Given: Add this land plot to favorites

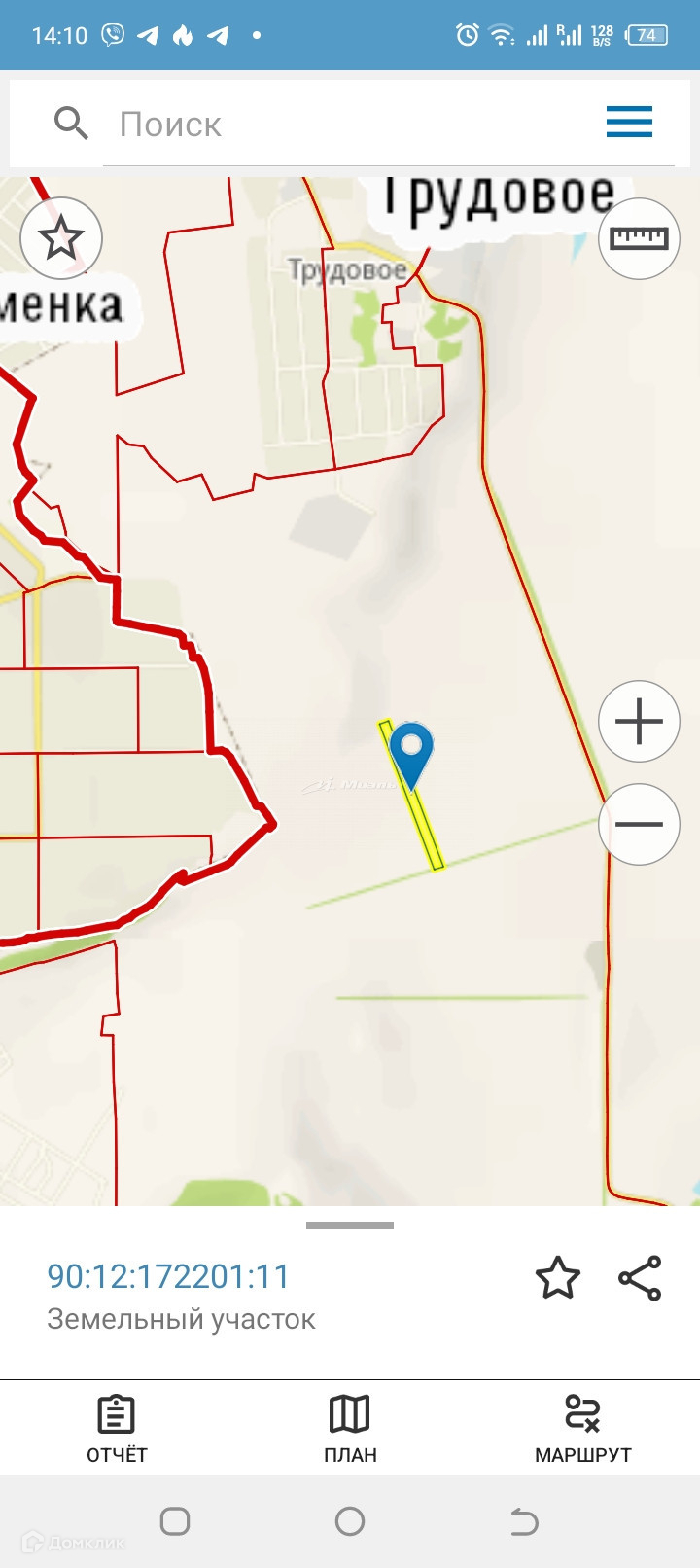Looking at the screenshot, I should coord(558,1278).
